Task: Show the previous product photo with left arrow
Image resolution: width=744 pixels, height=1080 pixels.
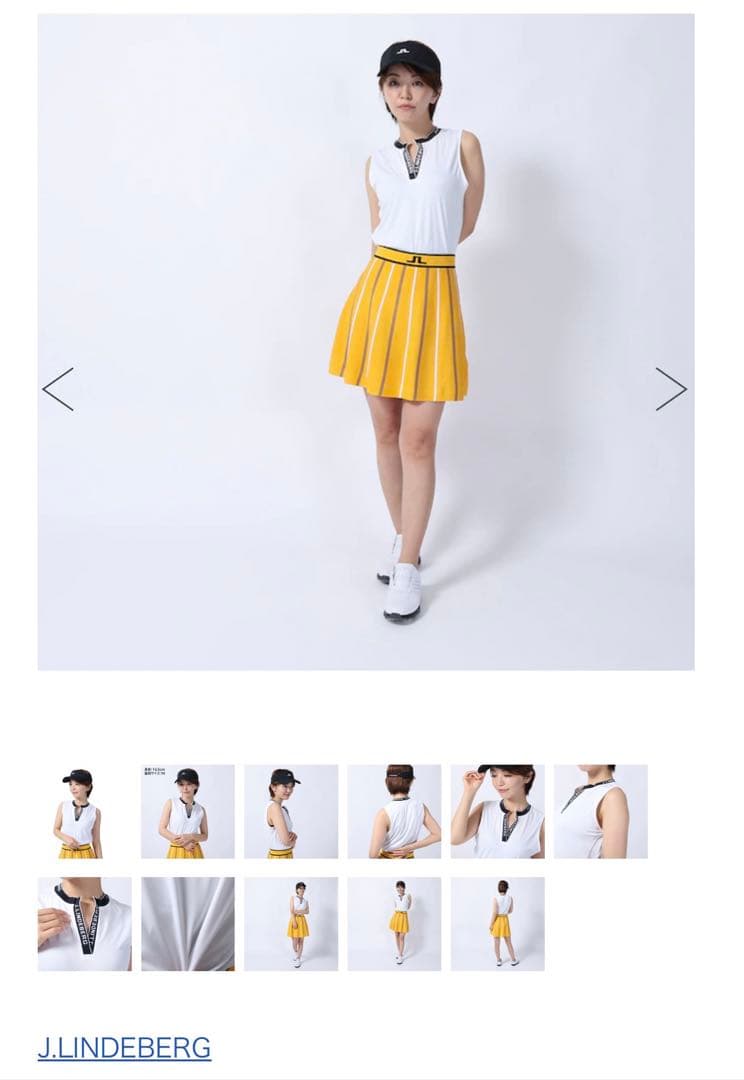Action: click(x=58, y=389)
